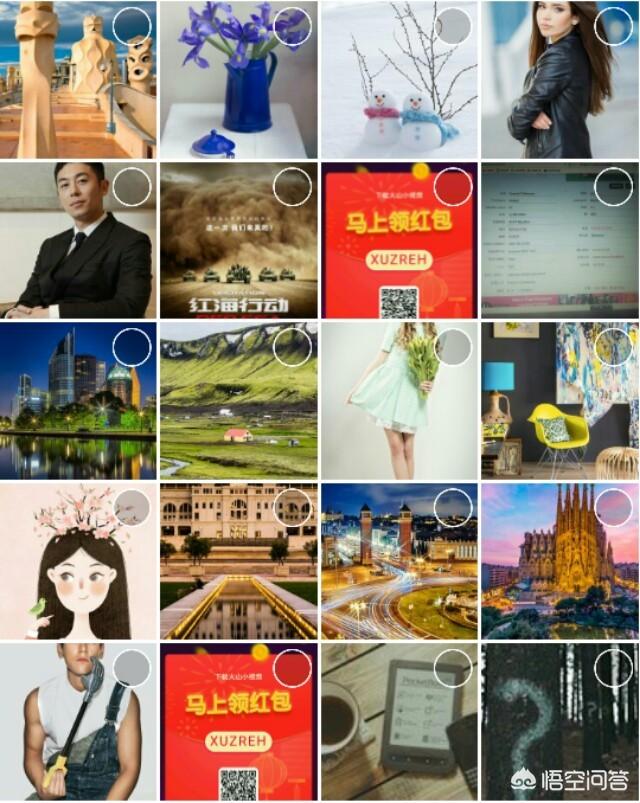The height and width of the screenshot is (803, 640).
Task: Mark the 红海行动 movie poster as selected
Action: [292, 187]
